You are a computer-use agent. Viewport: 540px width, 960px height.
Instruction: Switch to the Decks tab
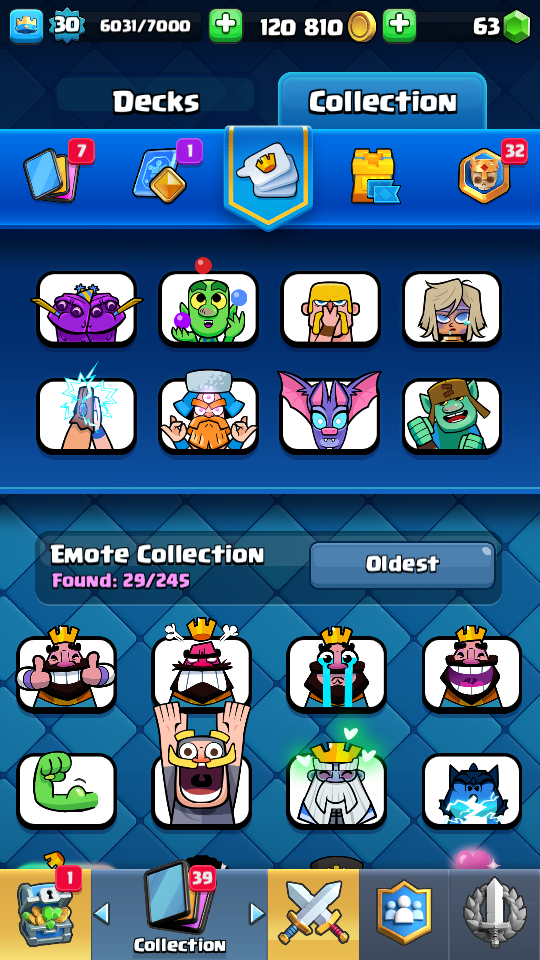pos(156,102)
